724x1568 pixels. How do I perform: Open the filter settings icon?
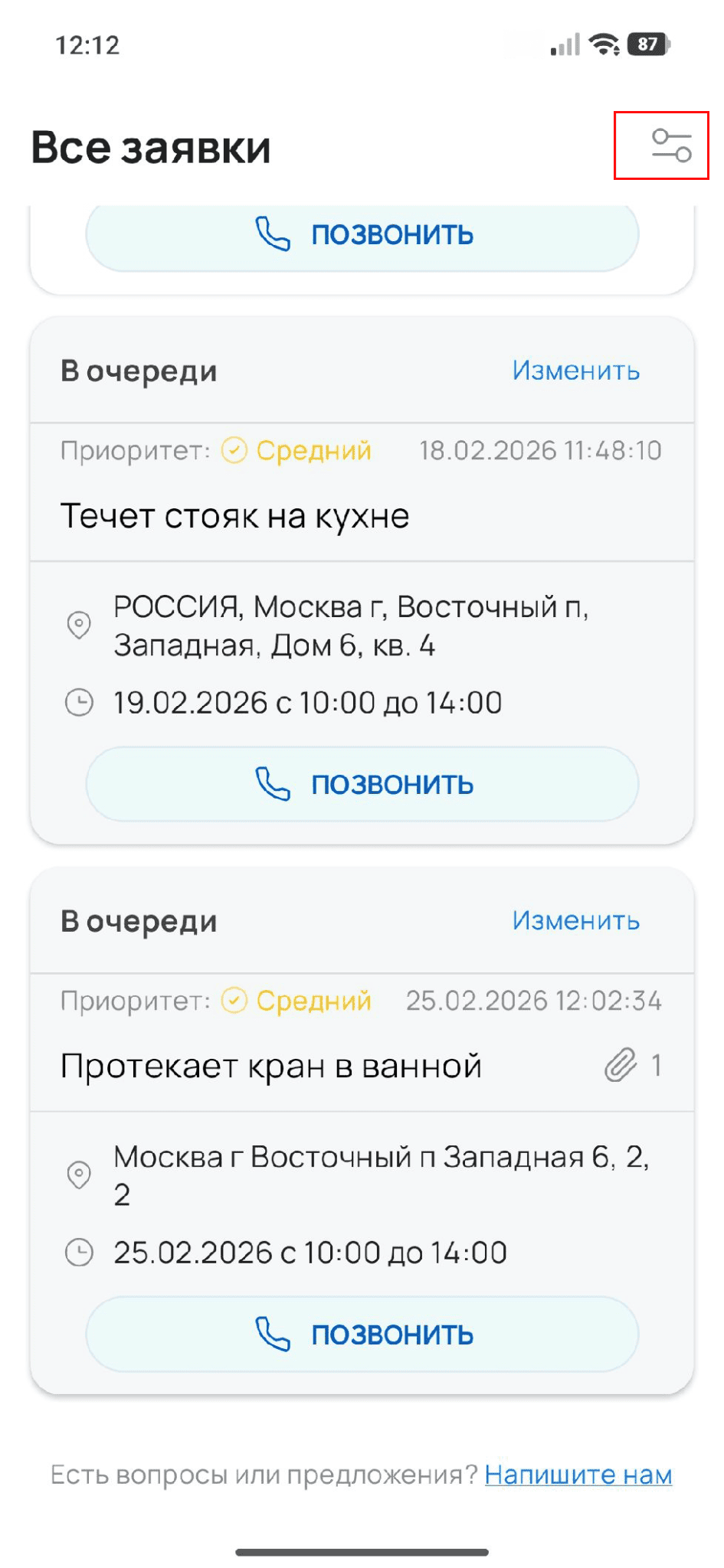tap(670, 145)
